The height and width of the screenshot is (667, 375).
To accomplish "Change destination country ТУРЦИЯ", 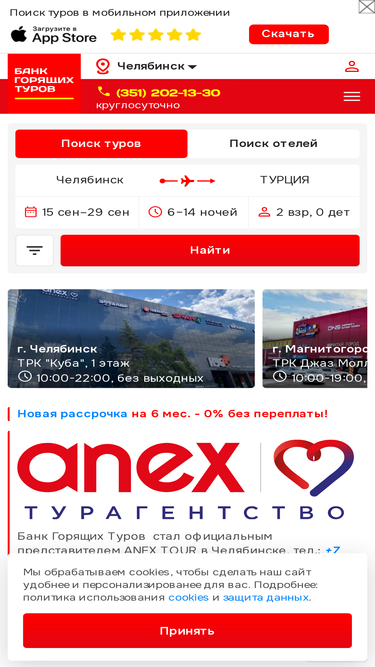I will click(284, 180).
